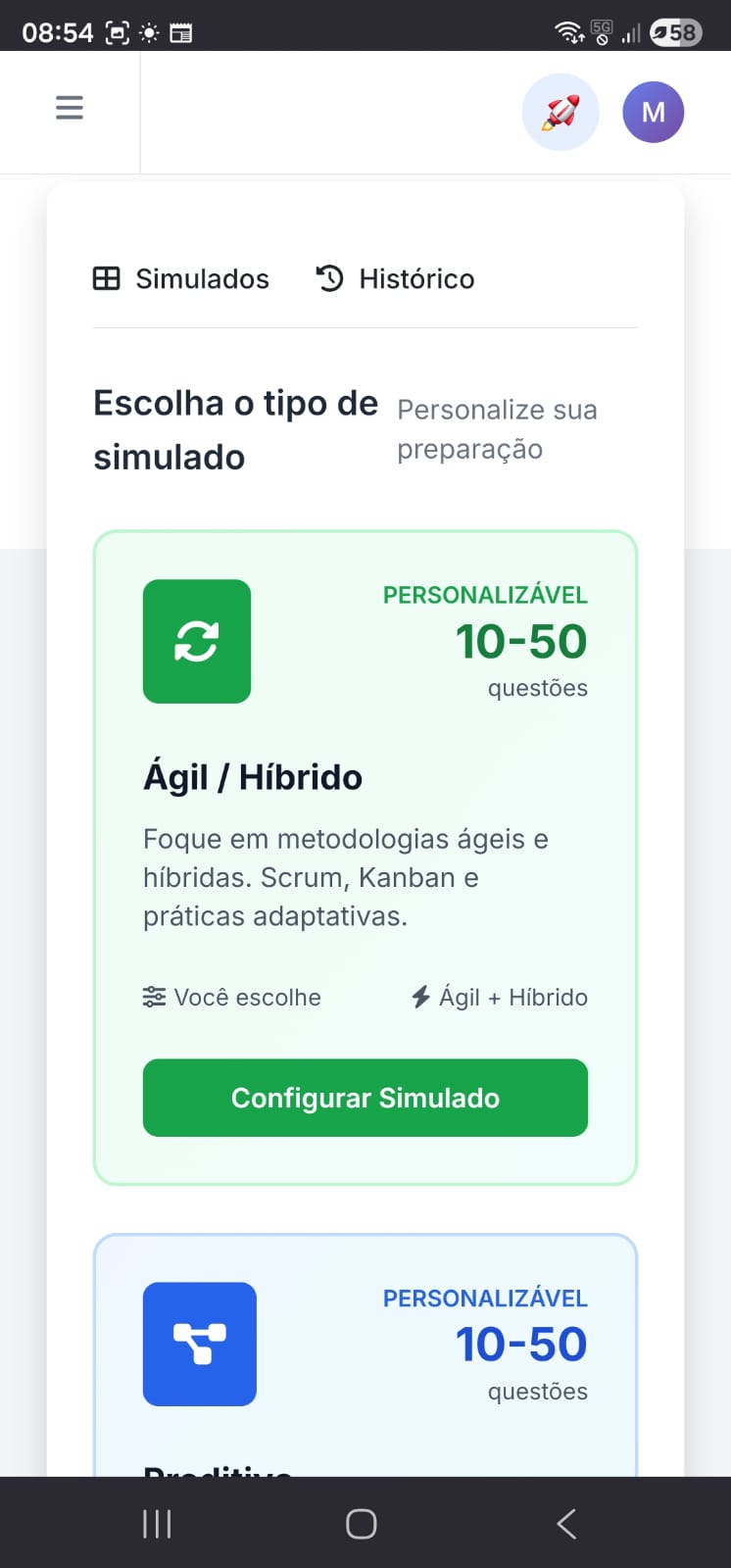Tap the Wi-Fi status indicator

566,32
